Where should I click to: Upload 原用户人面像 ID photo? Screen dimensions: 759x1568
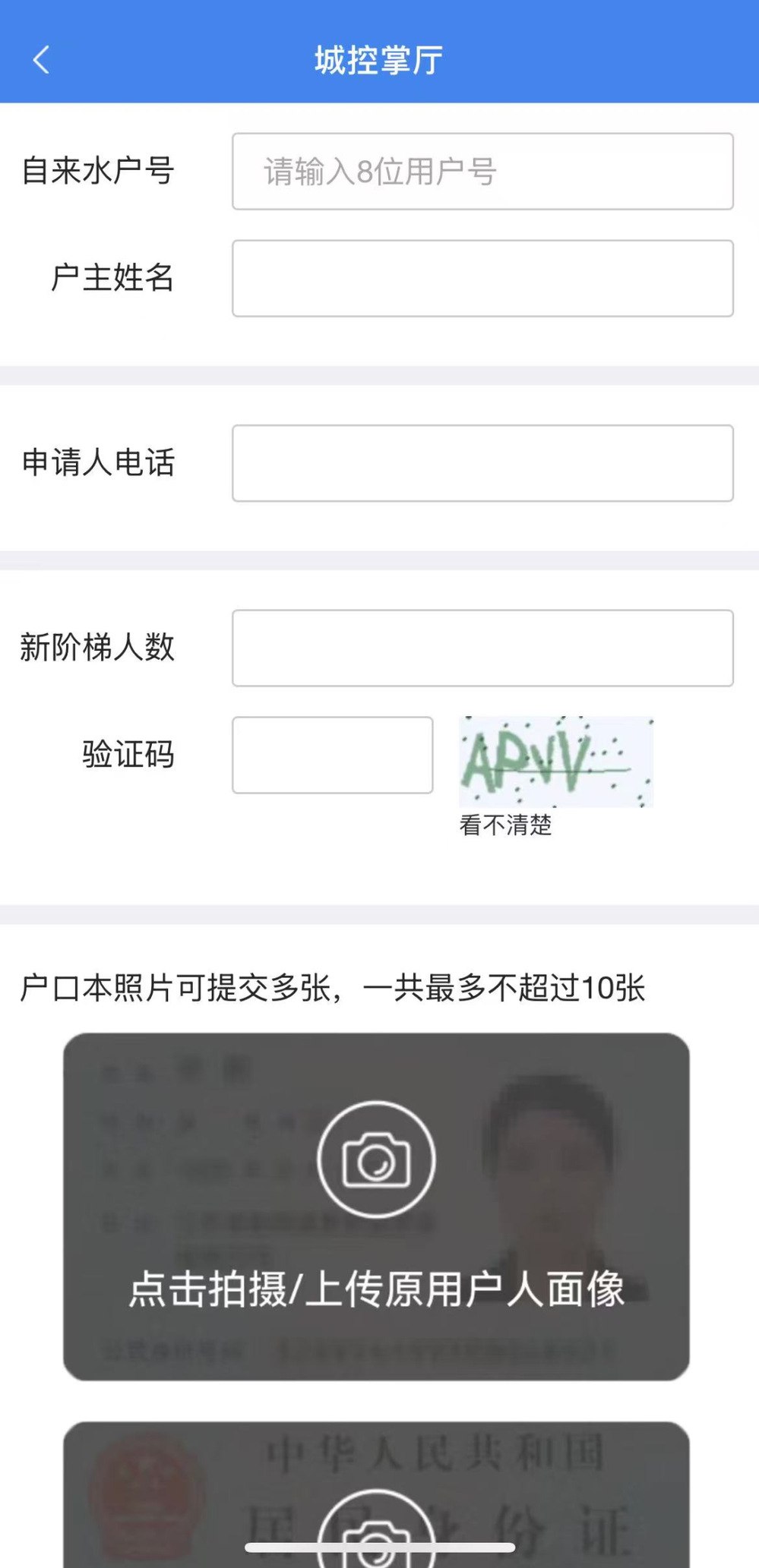[x=376, y=1206]
